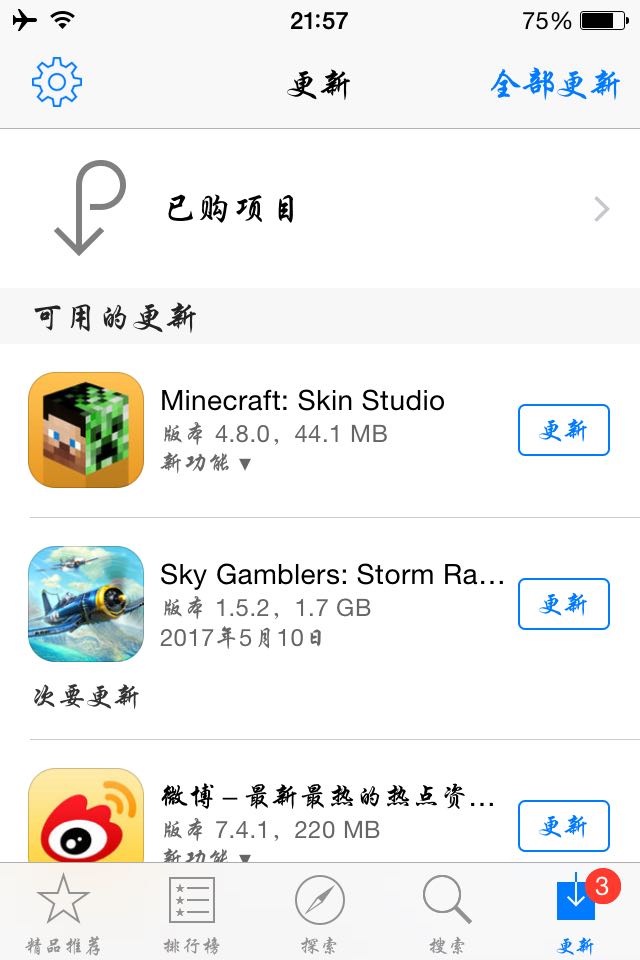Viewport: 640px width, 960px height.
Task: Open the Minecraft: Skin Studio app icon
Action: (x=86, y=430)
